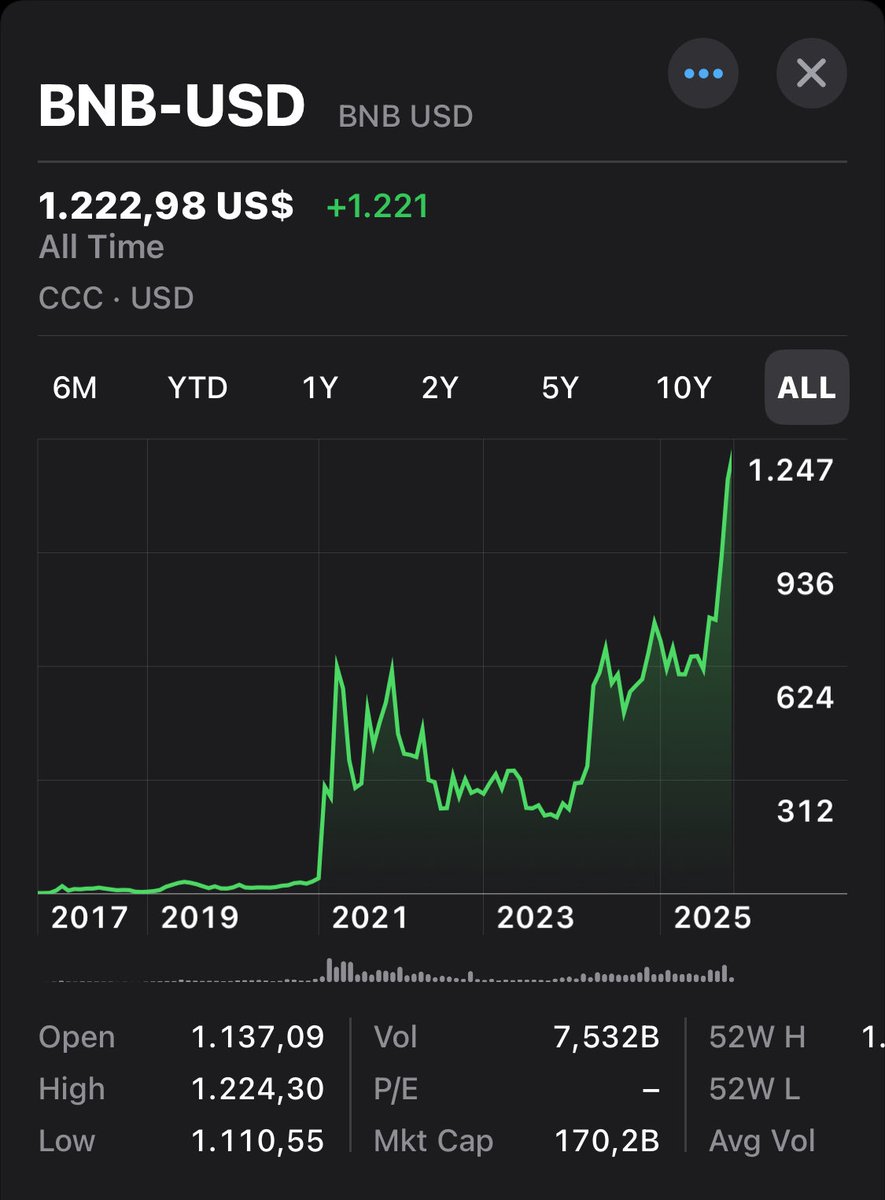The image size is (885, 1200).
Task: Show the 1Y price chart
Action: click(x=320, y=388)
